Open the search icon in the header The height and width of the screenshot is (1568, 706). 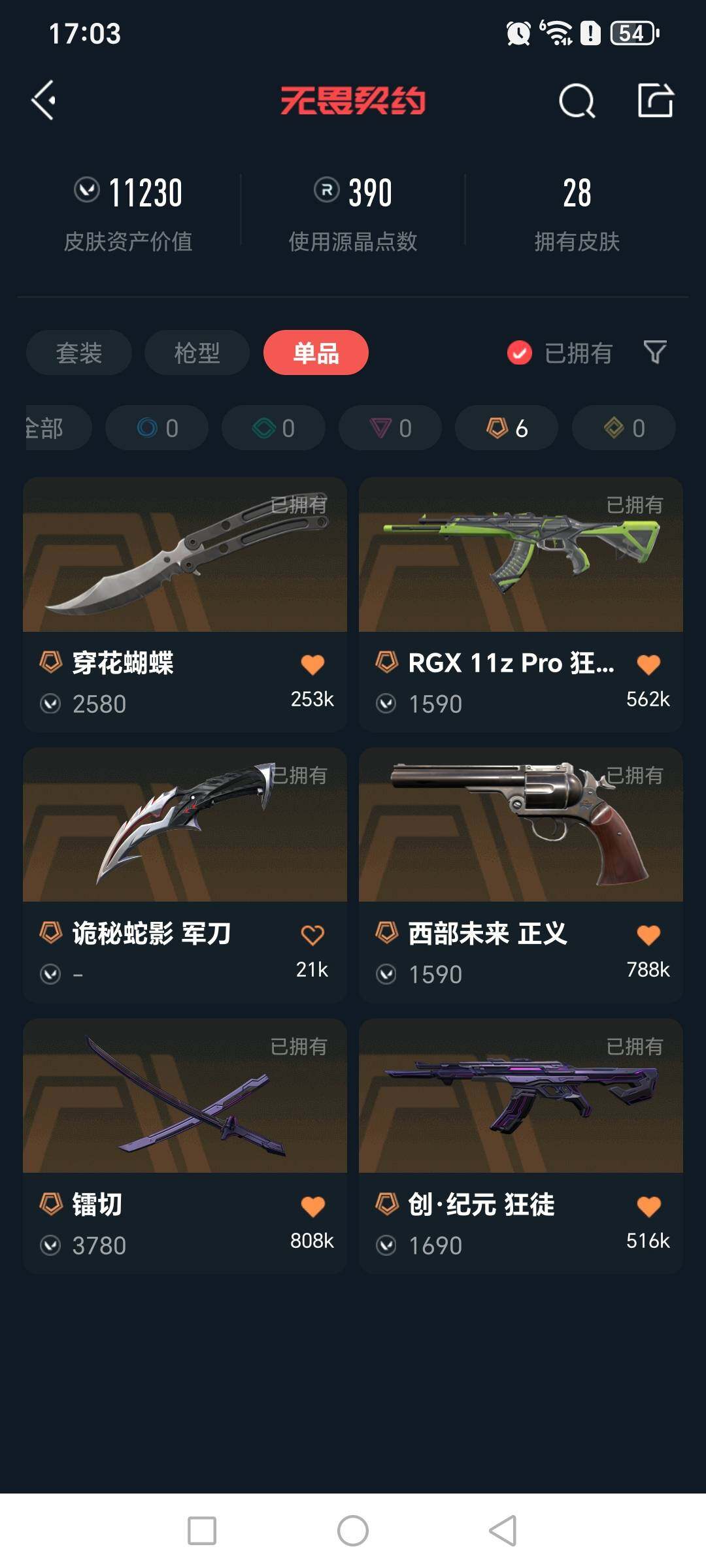[x=577, y=101]
